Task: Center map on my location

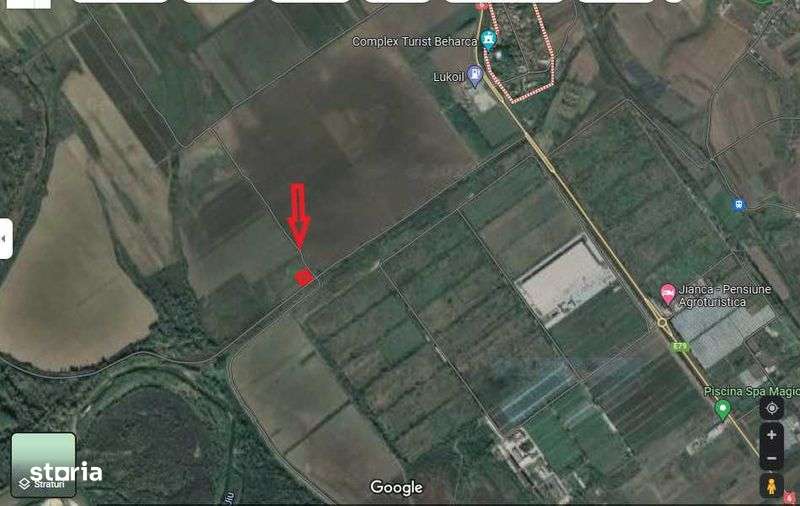Action: 771,409
